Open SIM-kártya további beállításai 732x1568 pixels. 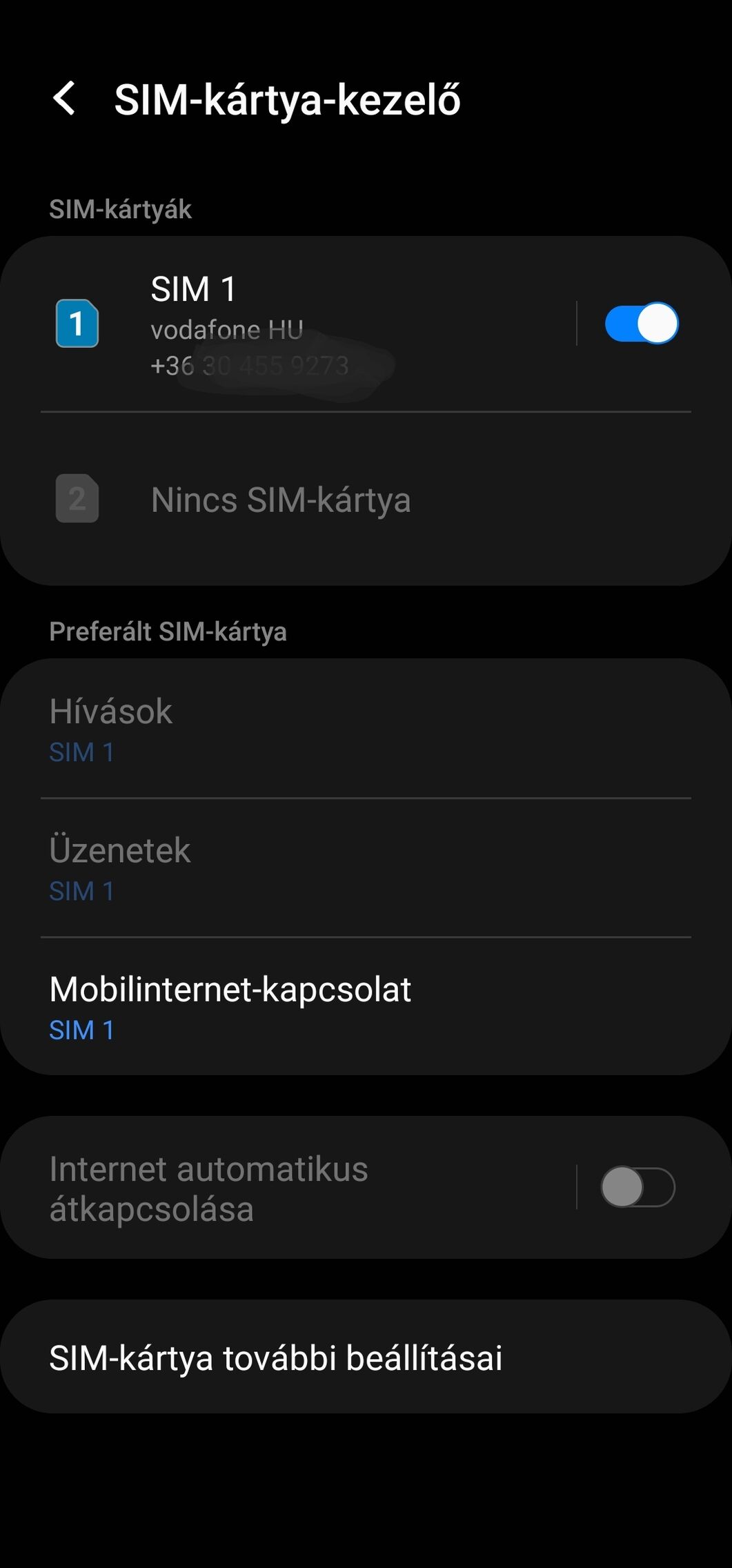pyautogui.click(x=366, y=1357)
